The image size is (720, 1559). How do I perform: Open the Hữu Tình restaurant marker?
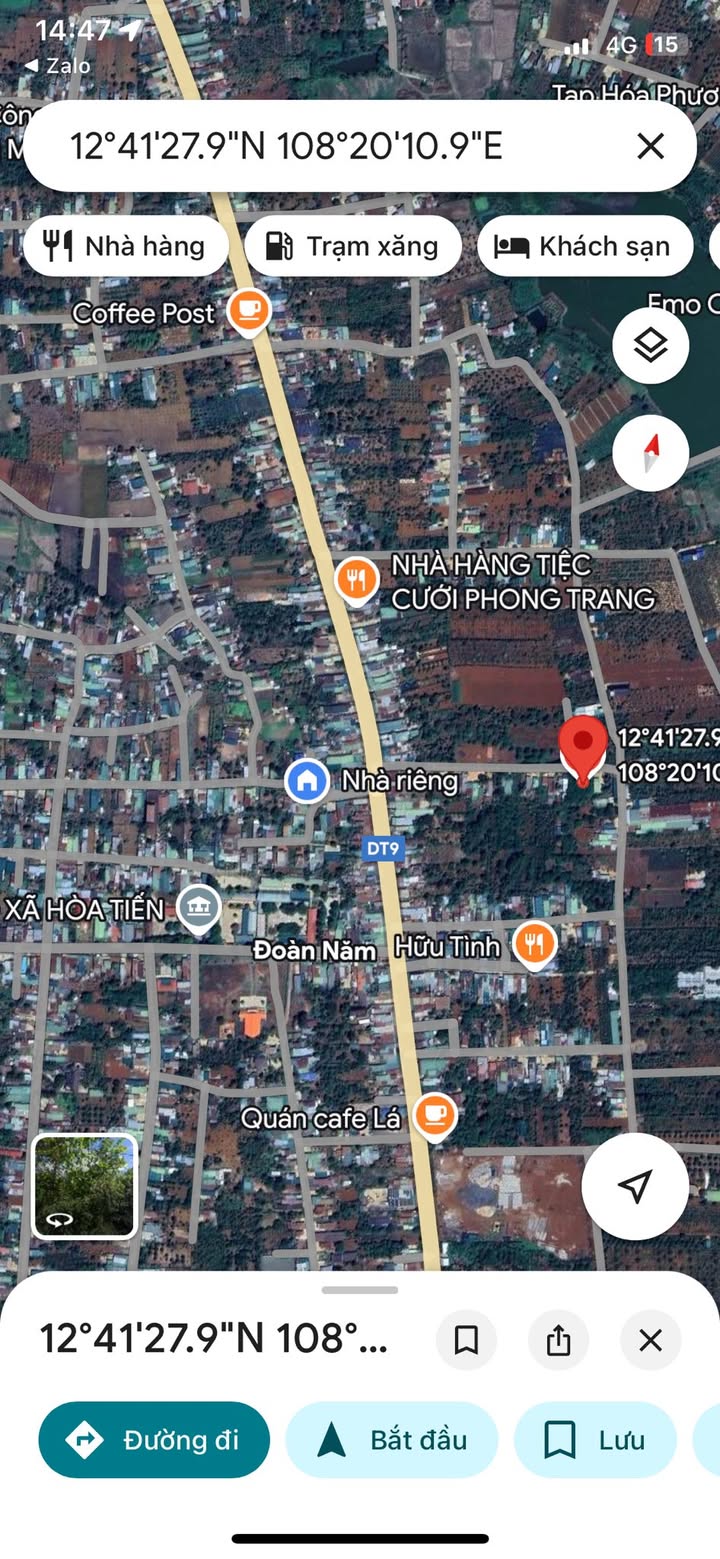[535, 944]
